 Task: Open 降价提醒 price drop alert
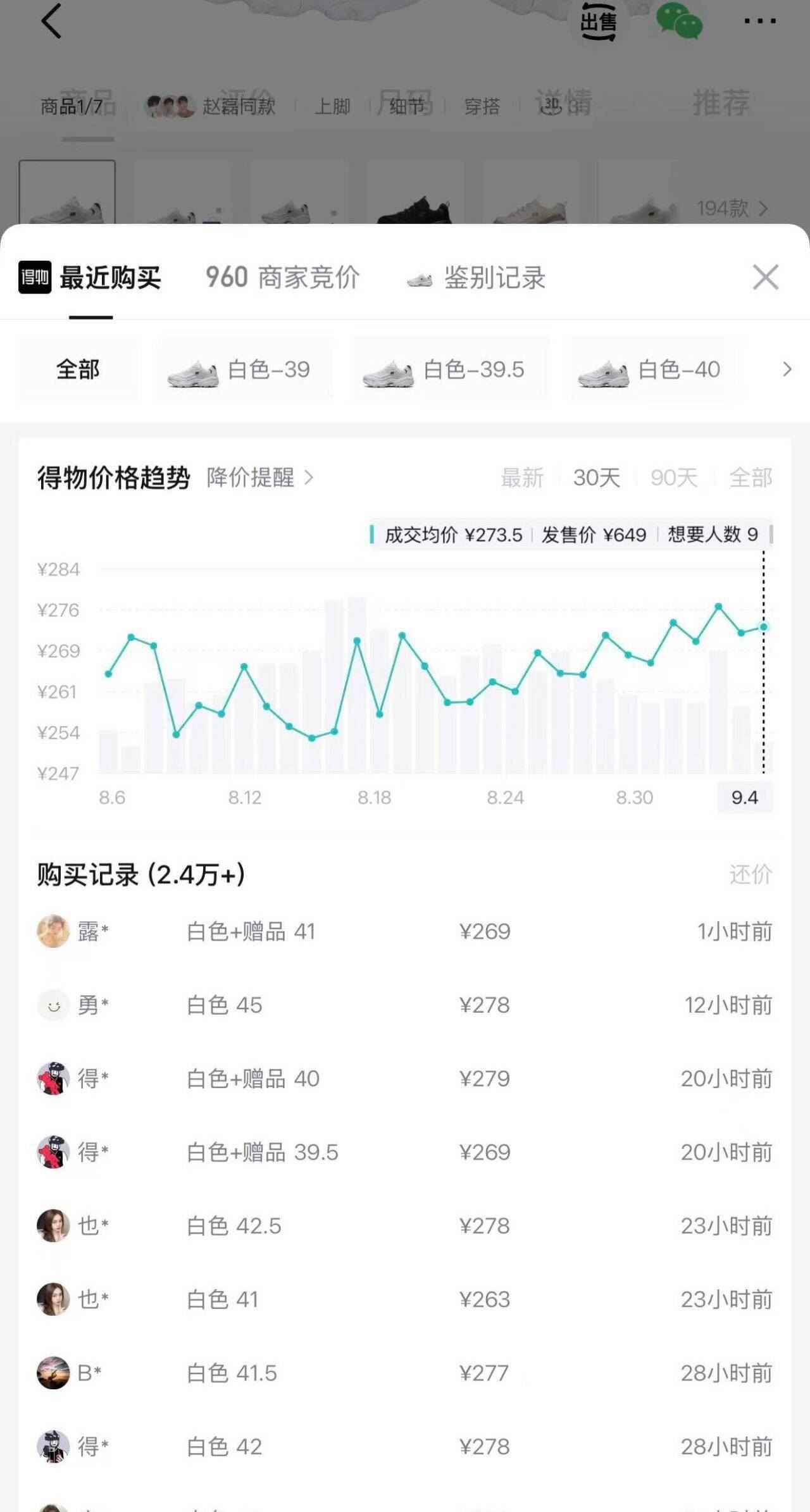coord(260,478)
